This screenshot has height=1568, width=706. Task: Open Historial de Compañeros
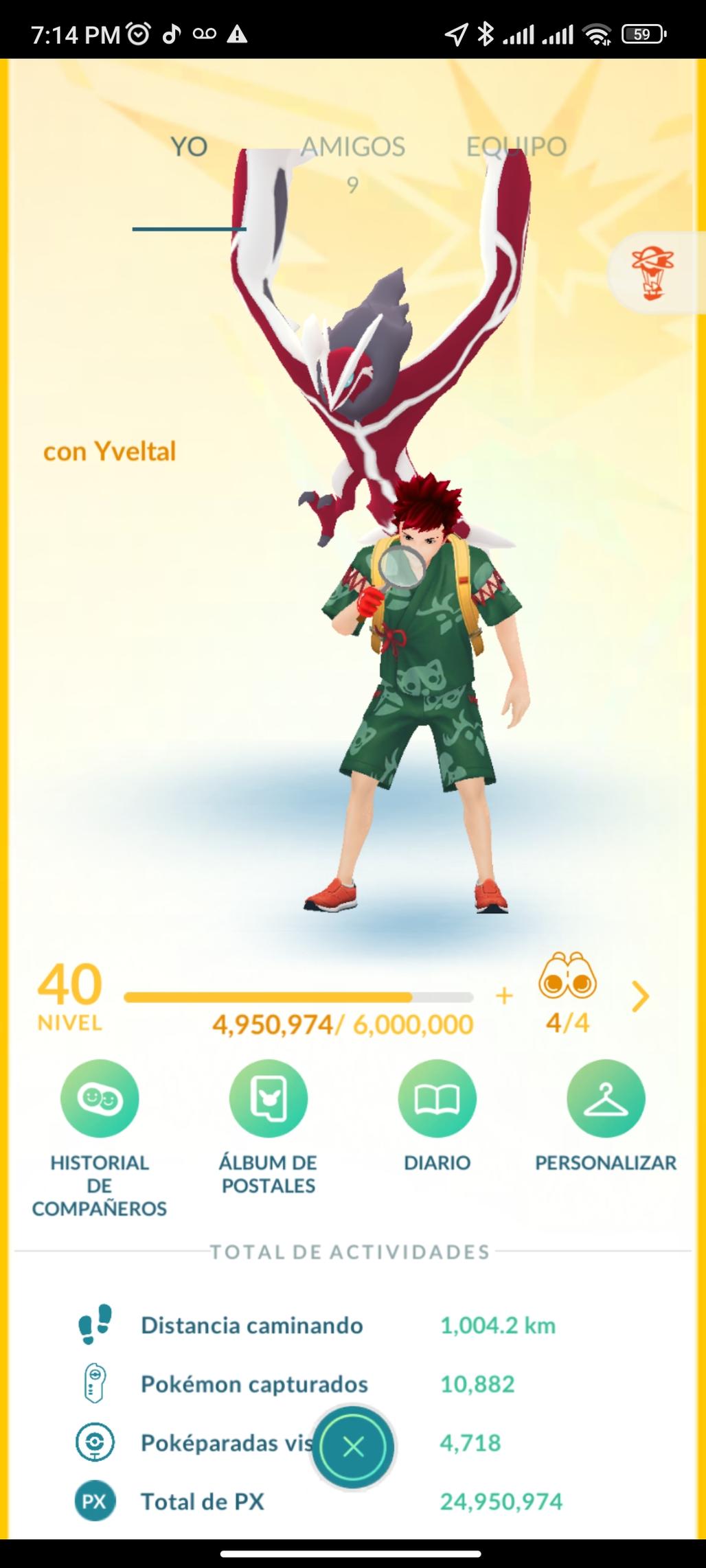coord(100,1100)
